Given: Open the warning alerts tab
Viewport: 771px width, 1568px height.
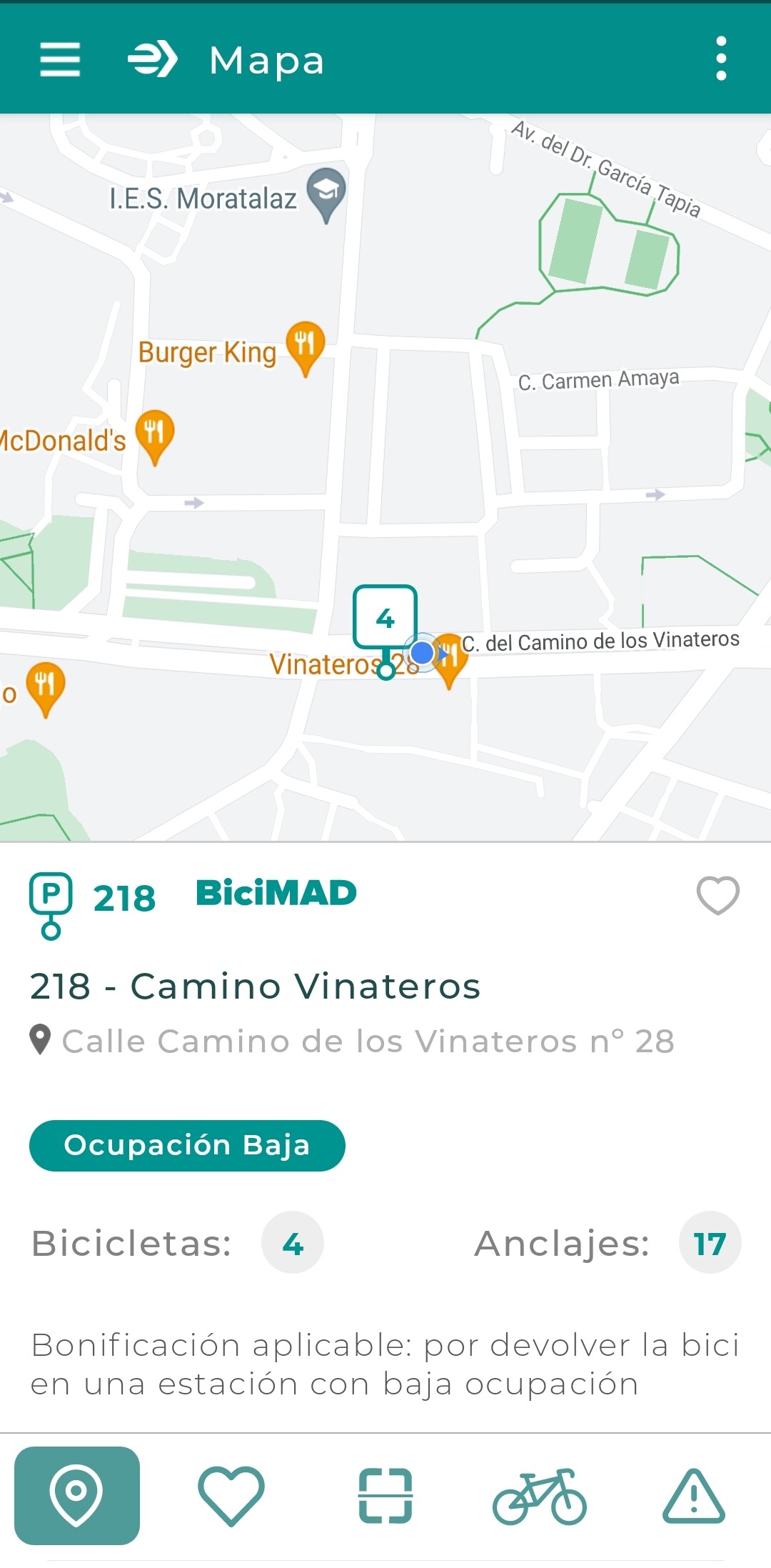Looking at the screenshot, I should click(x=694, y=1495).
